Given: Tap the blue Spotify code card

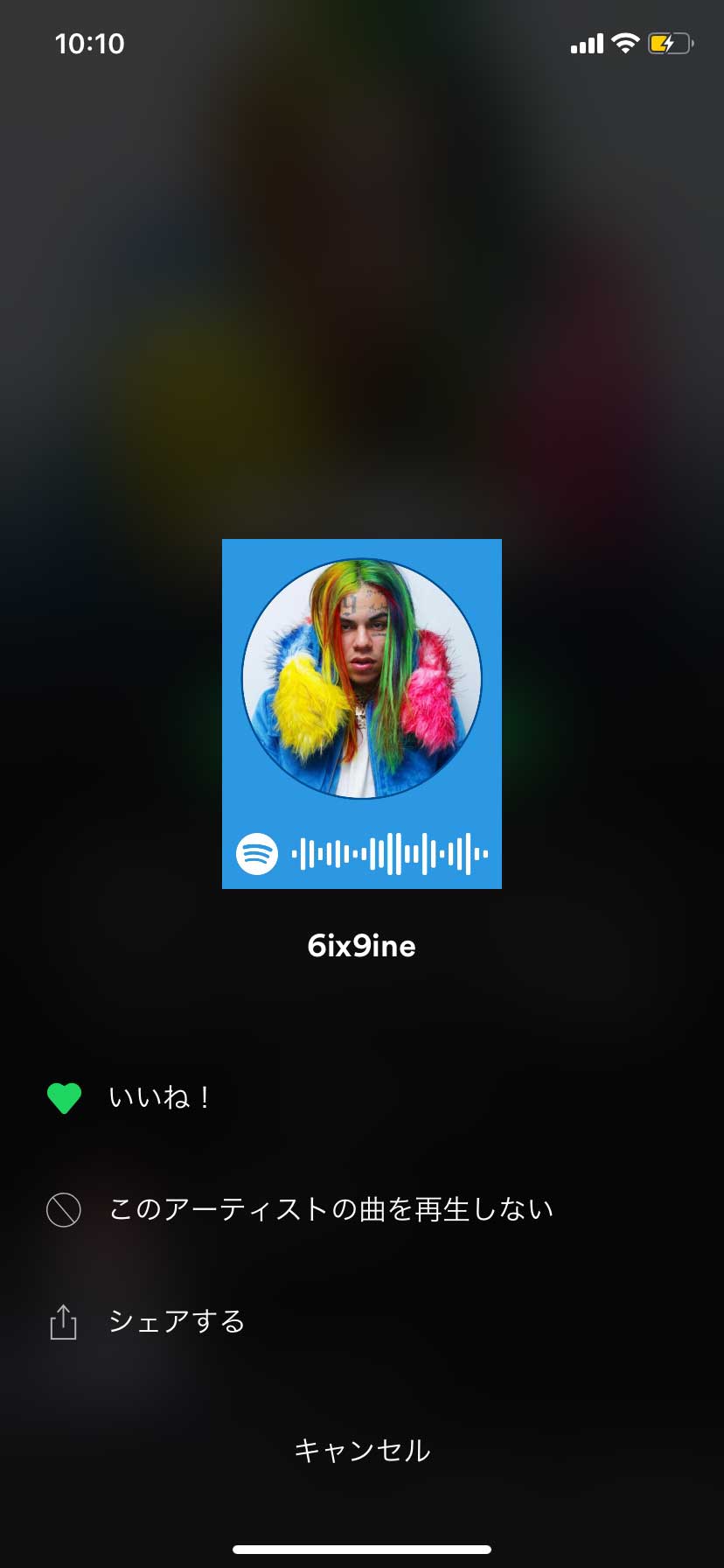Looking at the screenshot, I should 362,714.
